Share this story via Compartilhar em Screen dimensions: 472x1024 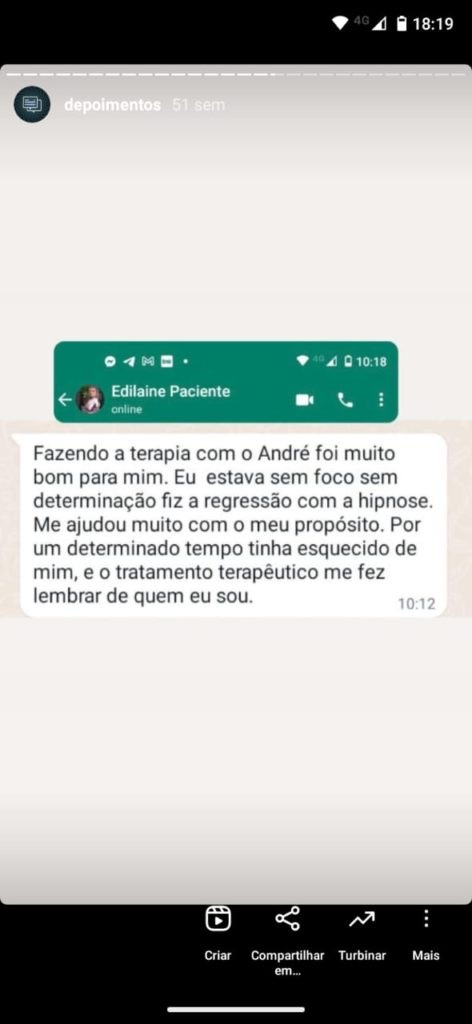point(287,940)
